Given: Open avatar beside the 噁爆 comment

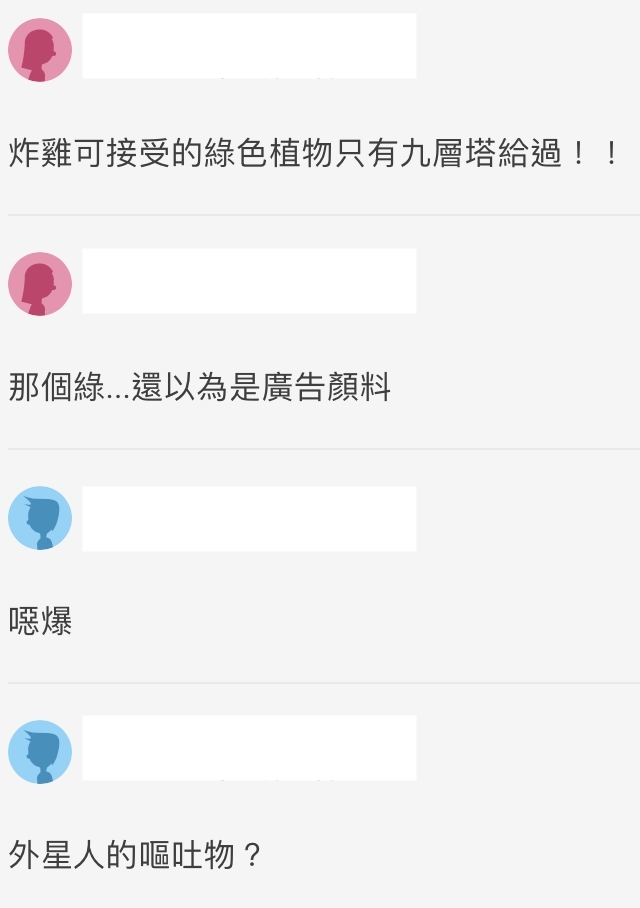Looking at the screenshot, I should pyautogui.click(x=40, y=518).
